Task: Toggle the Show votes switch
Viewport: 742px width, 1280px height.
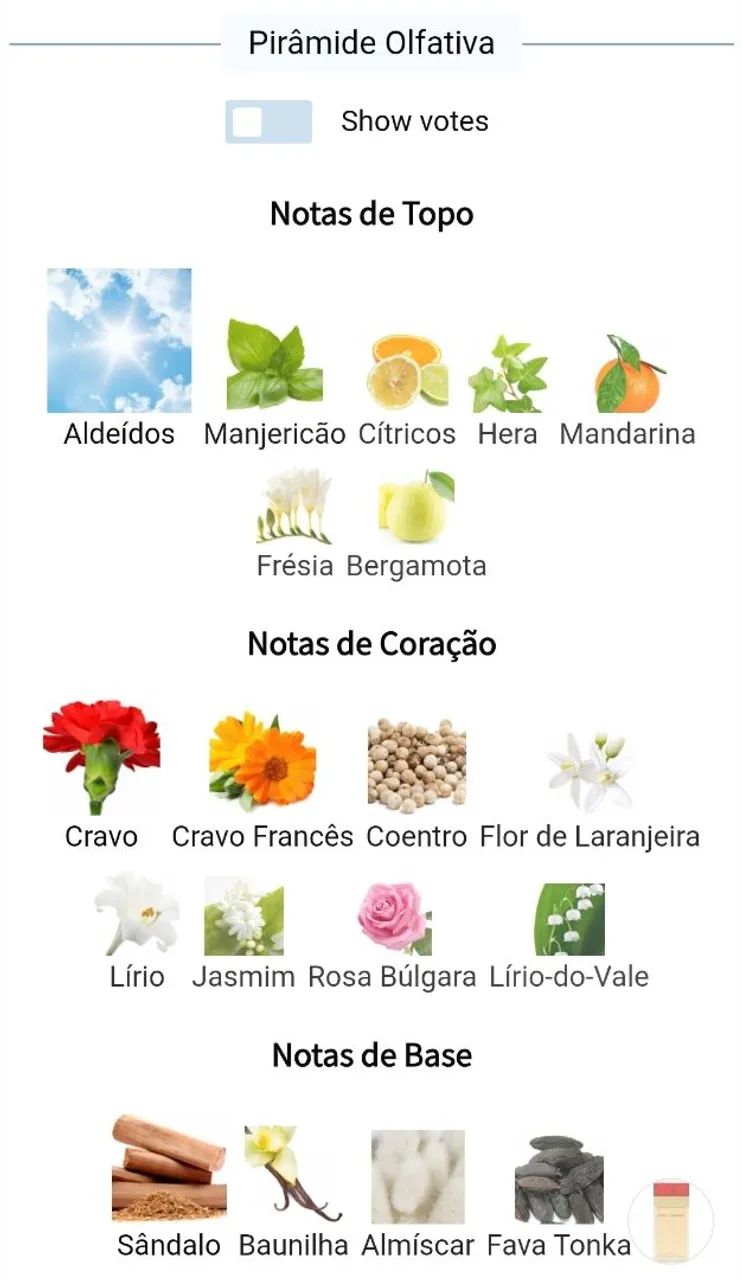Action: [268, 122]
